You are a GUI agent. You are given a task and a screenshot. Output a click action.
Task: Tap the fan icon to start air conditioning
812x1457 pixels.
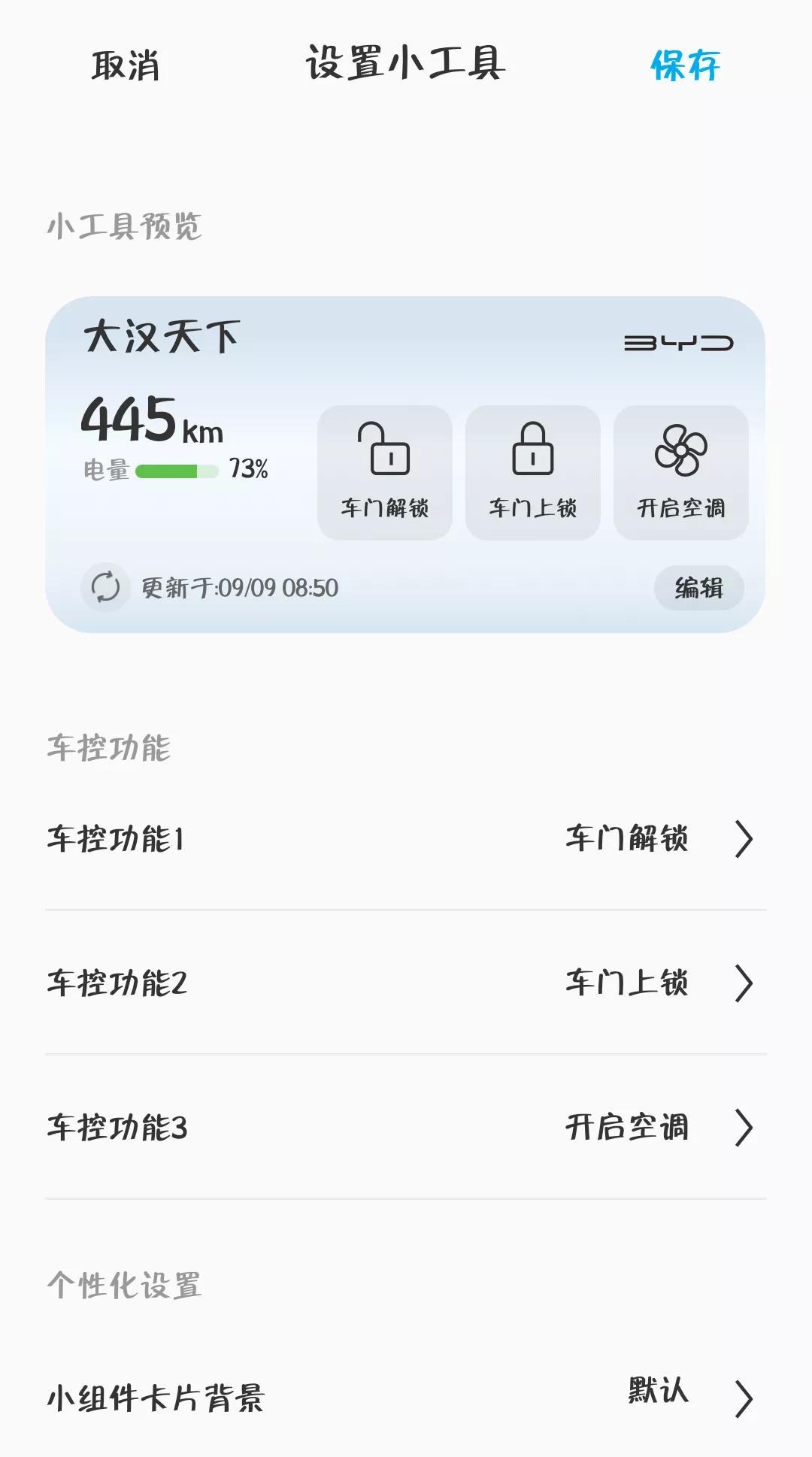pyautogui.click(x=680, y=451)
